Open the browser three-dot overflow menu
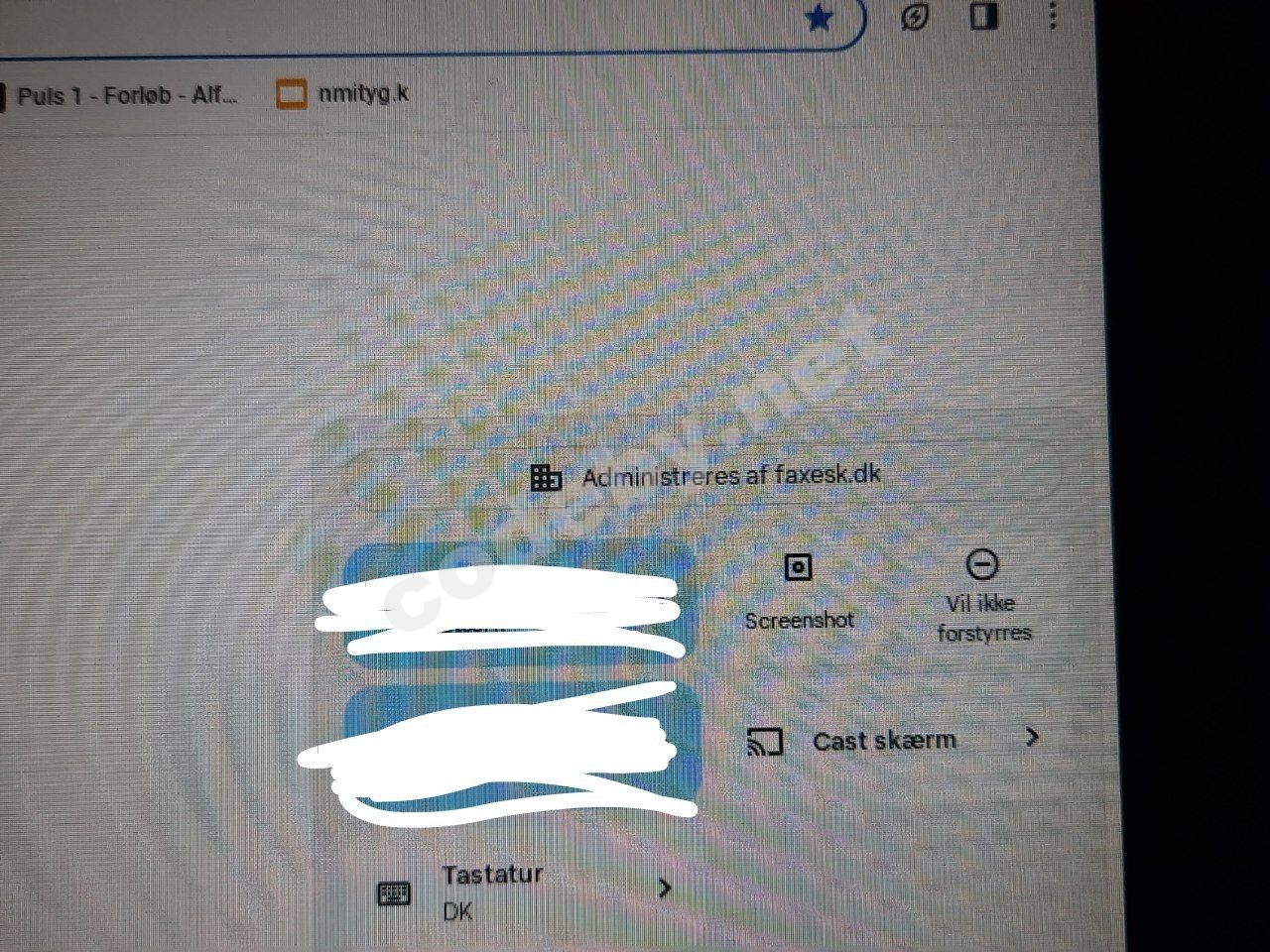This screenshot has width=1270, height=952. tap(1053, 15)
